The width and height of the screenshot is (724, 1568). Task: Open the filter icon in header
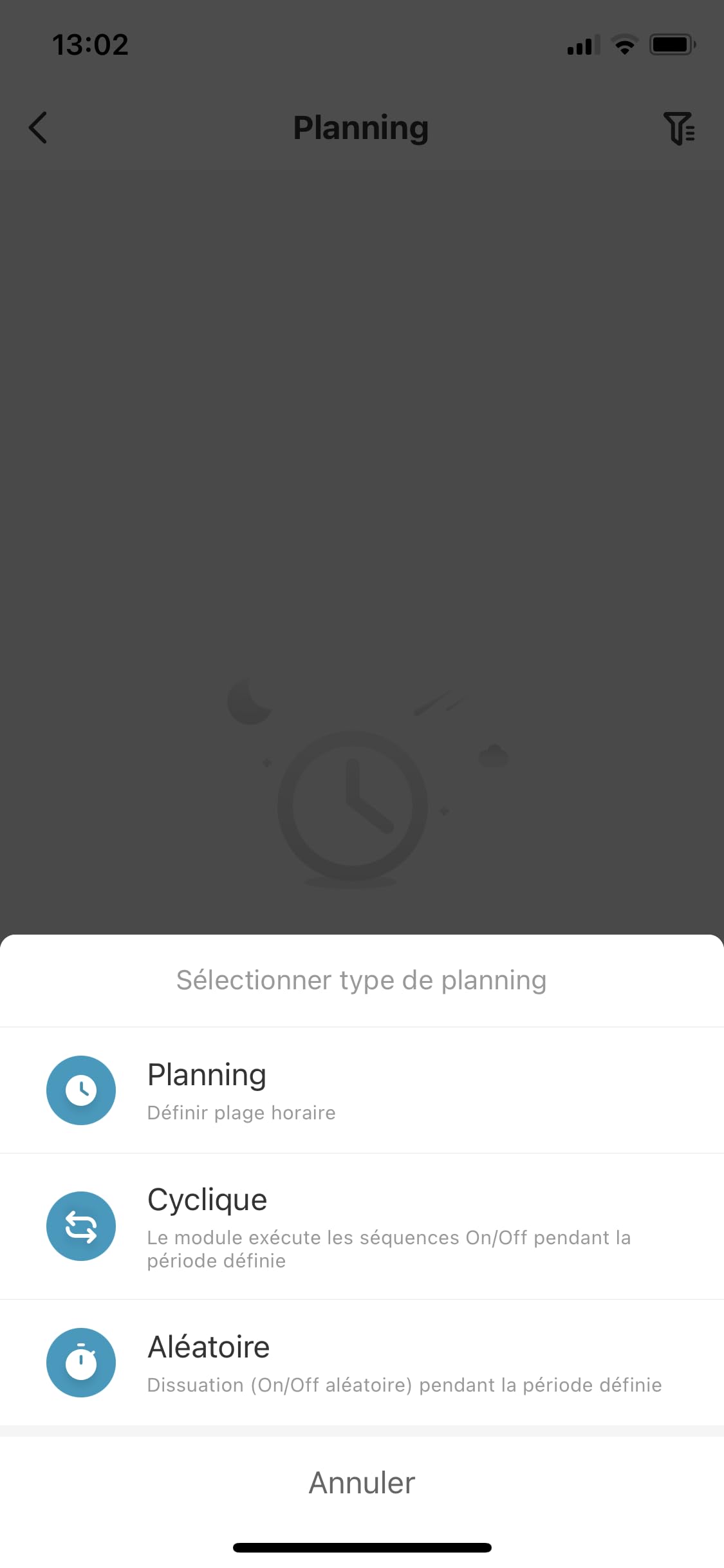pos(678,128)
